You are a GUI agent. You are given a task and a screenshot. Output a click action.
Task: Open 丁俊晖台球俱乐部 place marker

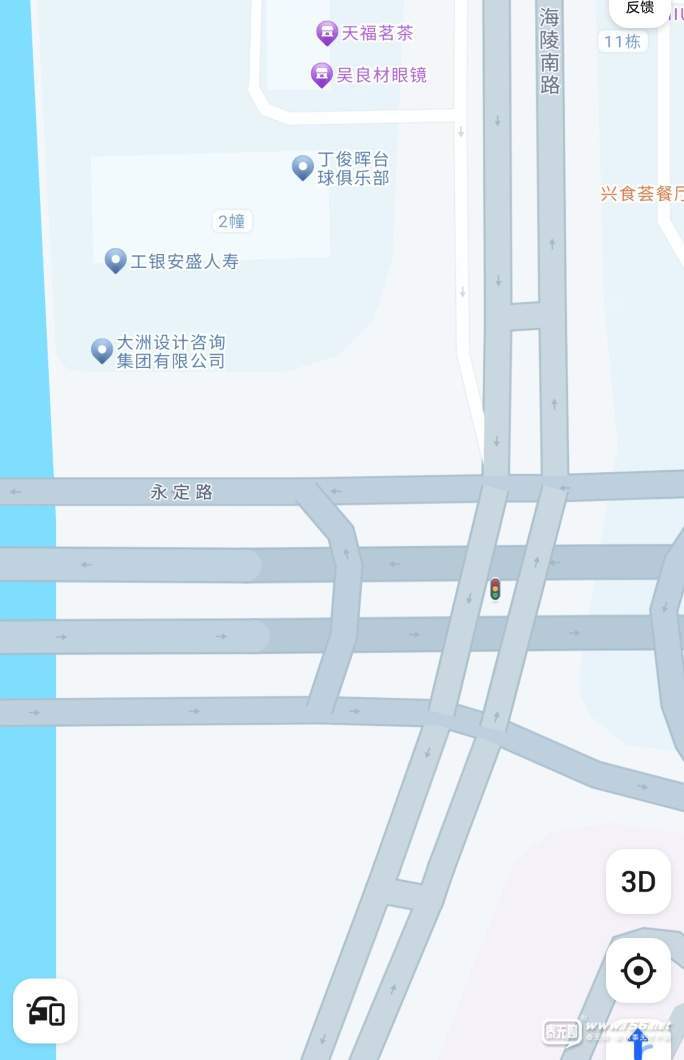point(303,168)
